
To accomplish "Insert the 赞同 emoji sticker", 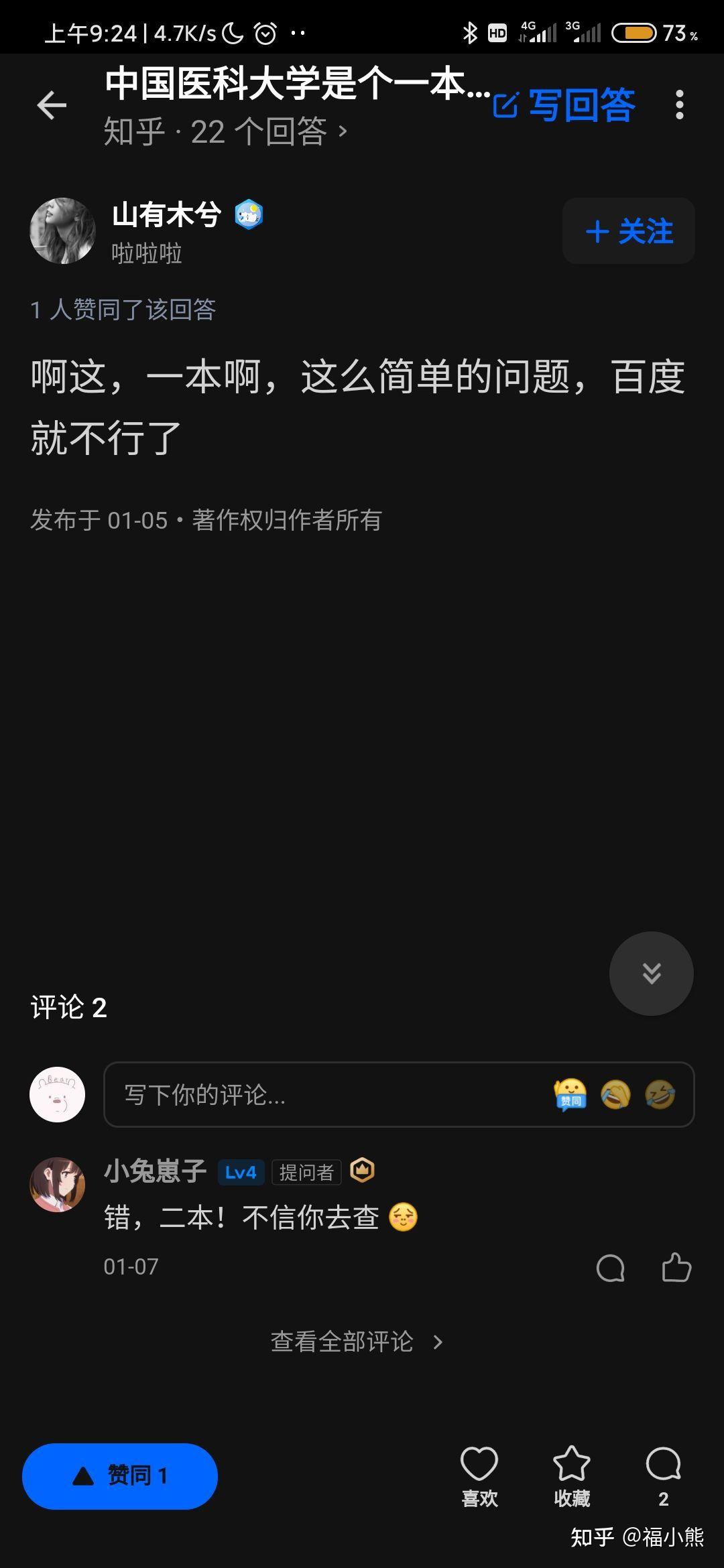I will [570, 1095].
